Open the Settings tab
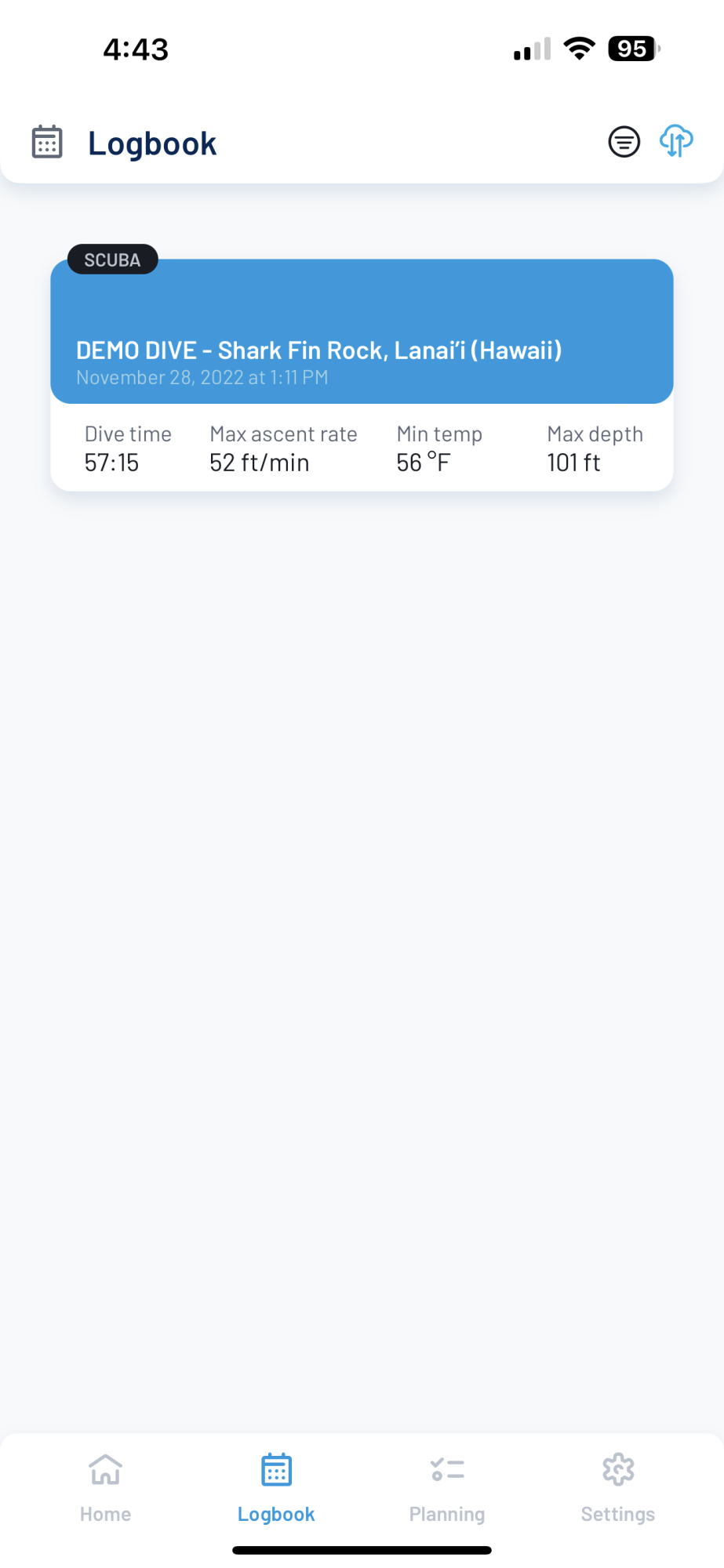The image size is (724, 1568). coord(618,1486)
